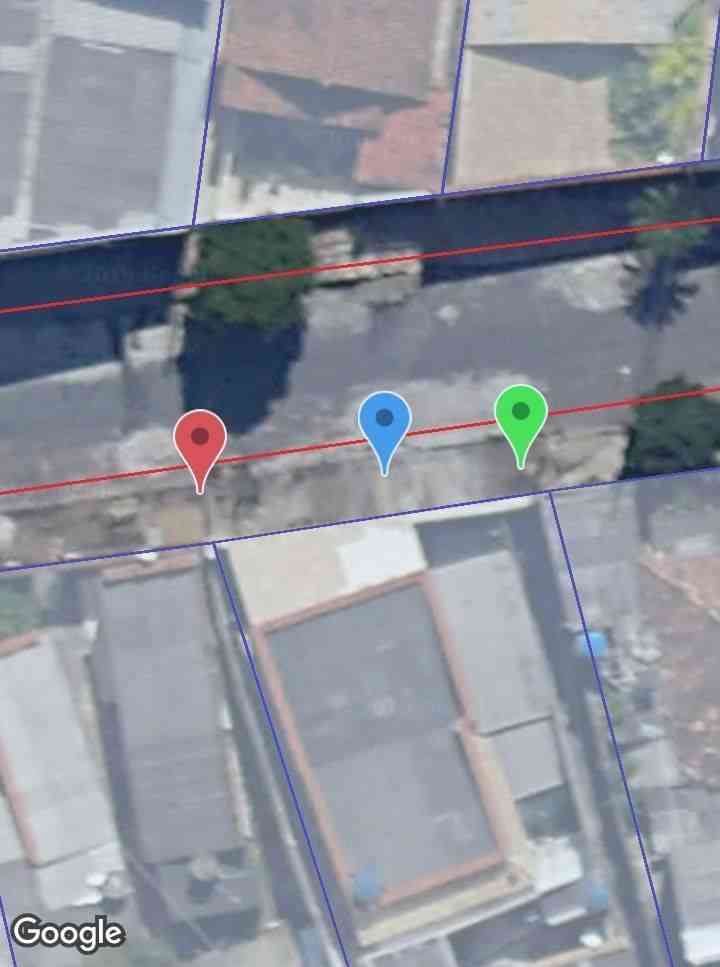
Task: Open the green map marker
Action: click(521, 414)
